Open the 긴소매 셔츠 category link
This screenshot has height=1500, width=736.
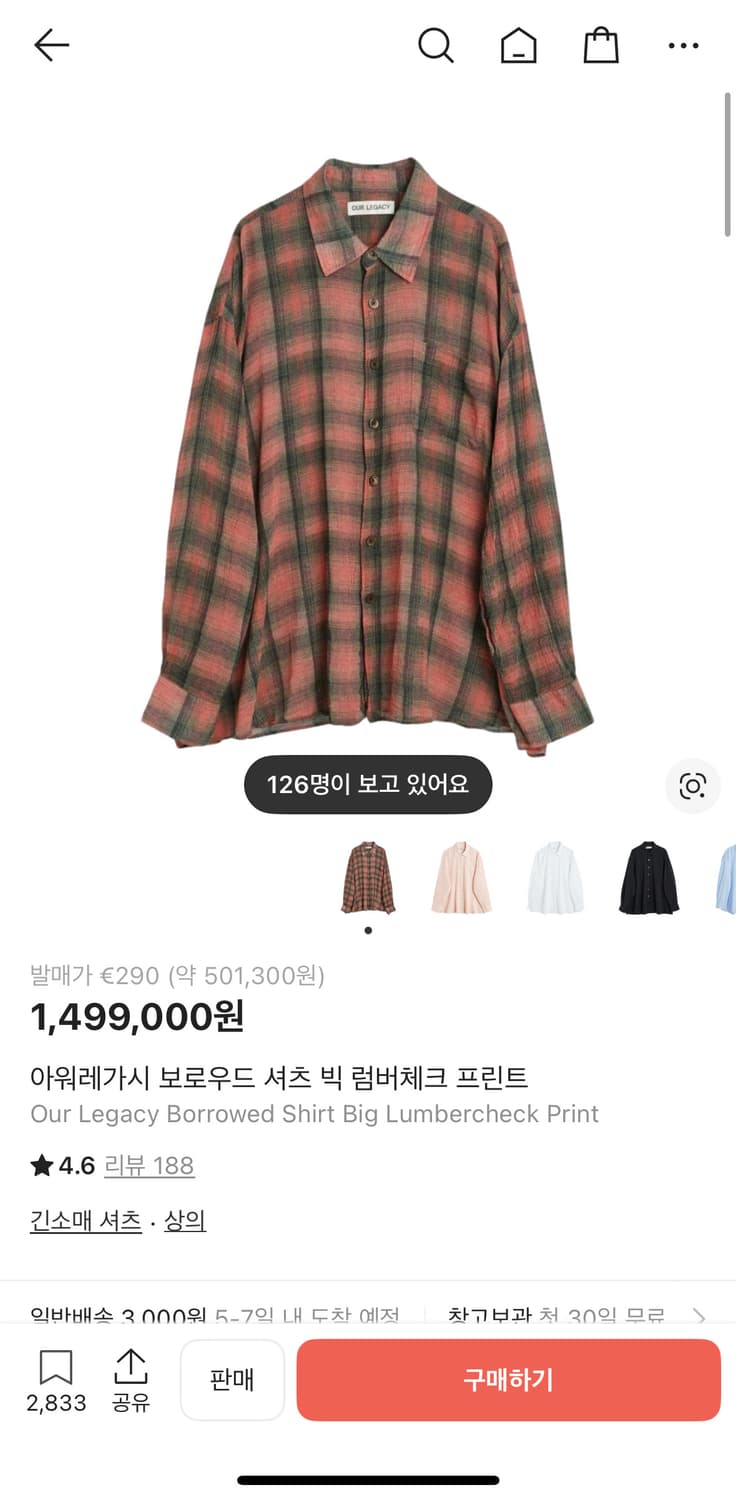pos(84,1221)
